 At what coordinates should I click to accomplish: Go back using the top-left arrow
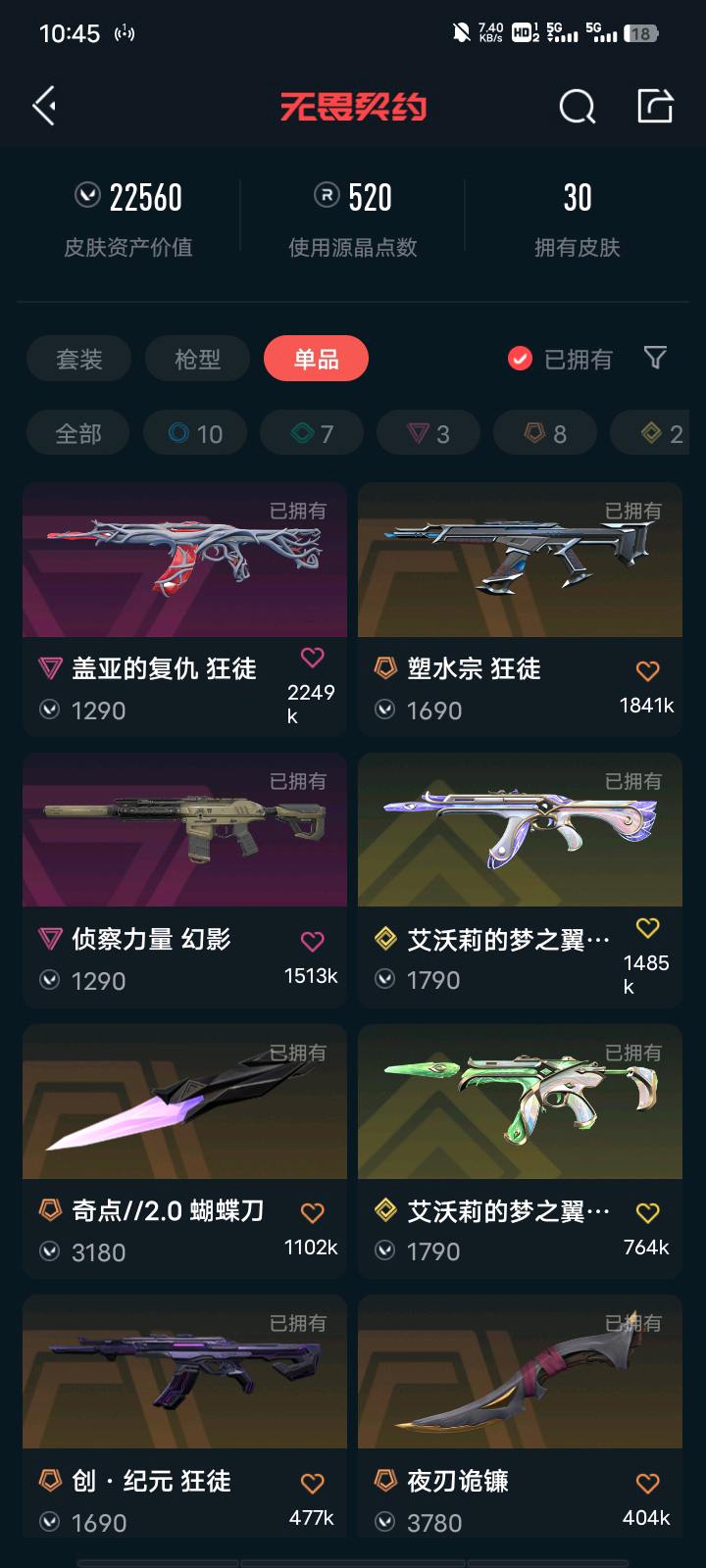click(x=44, y=106)
